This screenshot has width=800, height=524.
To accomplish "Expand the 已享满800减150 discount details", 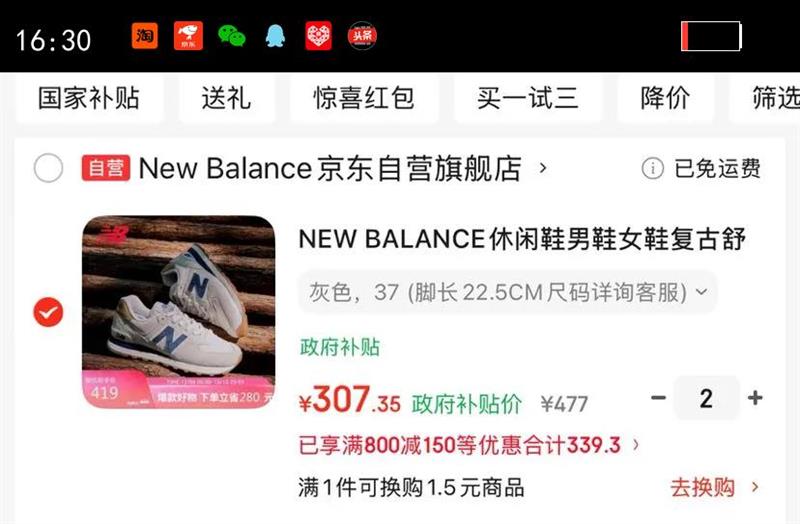I will [x=470, y=444].
